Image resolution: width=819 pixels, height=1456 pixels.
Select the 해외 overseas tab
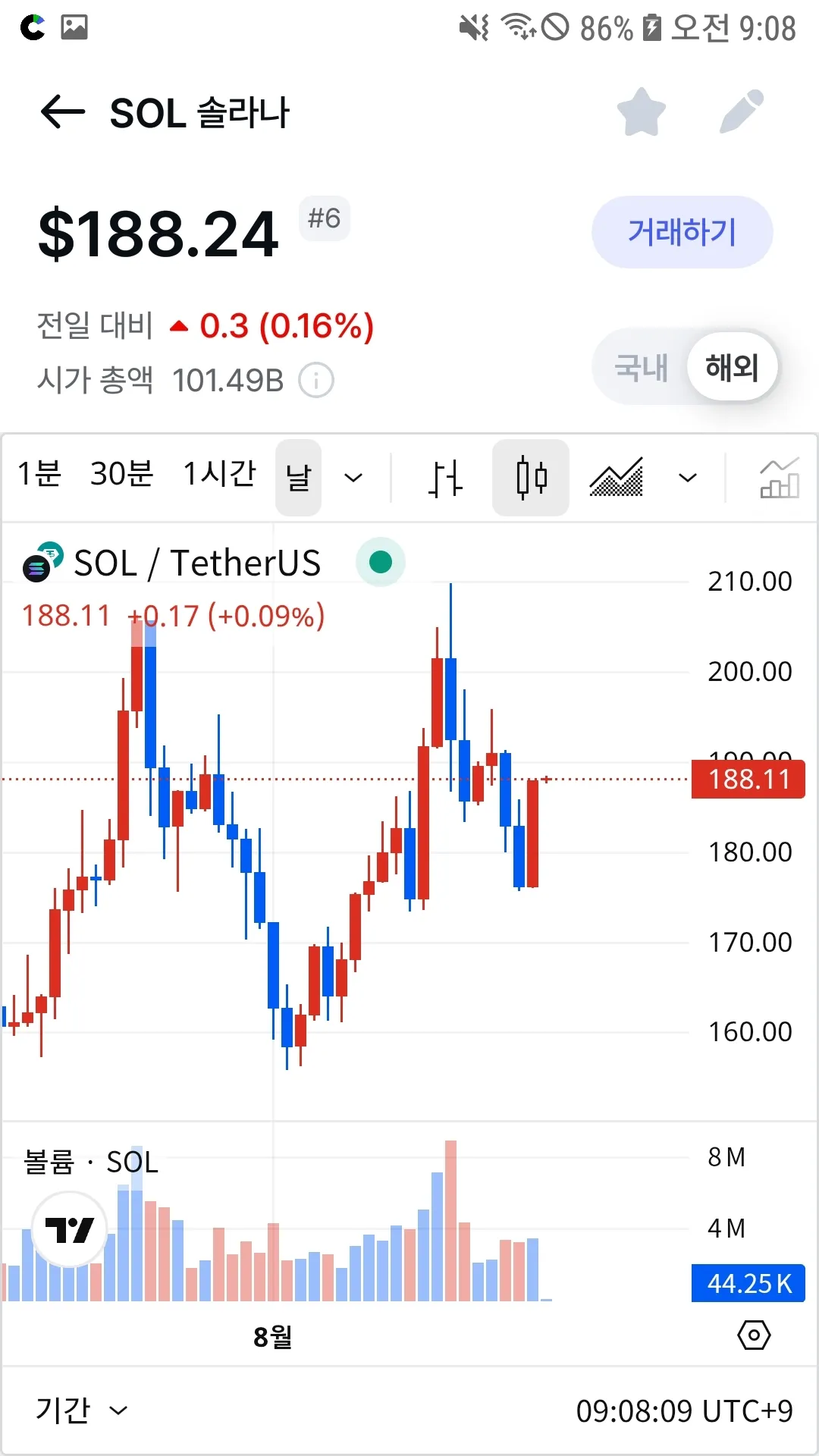coord(732,368)
